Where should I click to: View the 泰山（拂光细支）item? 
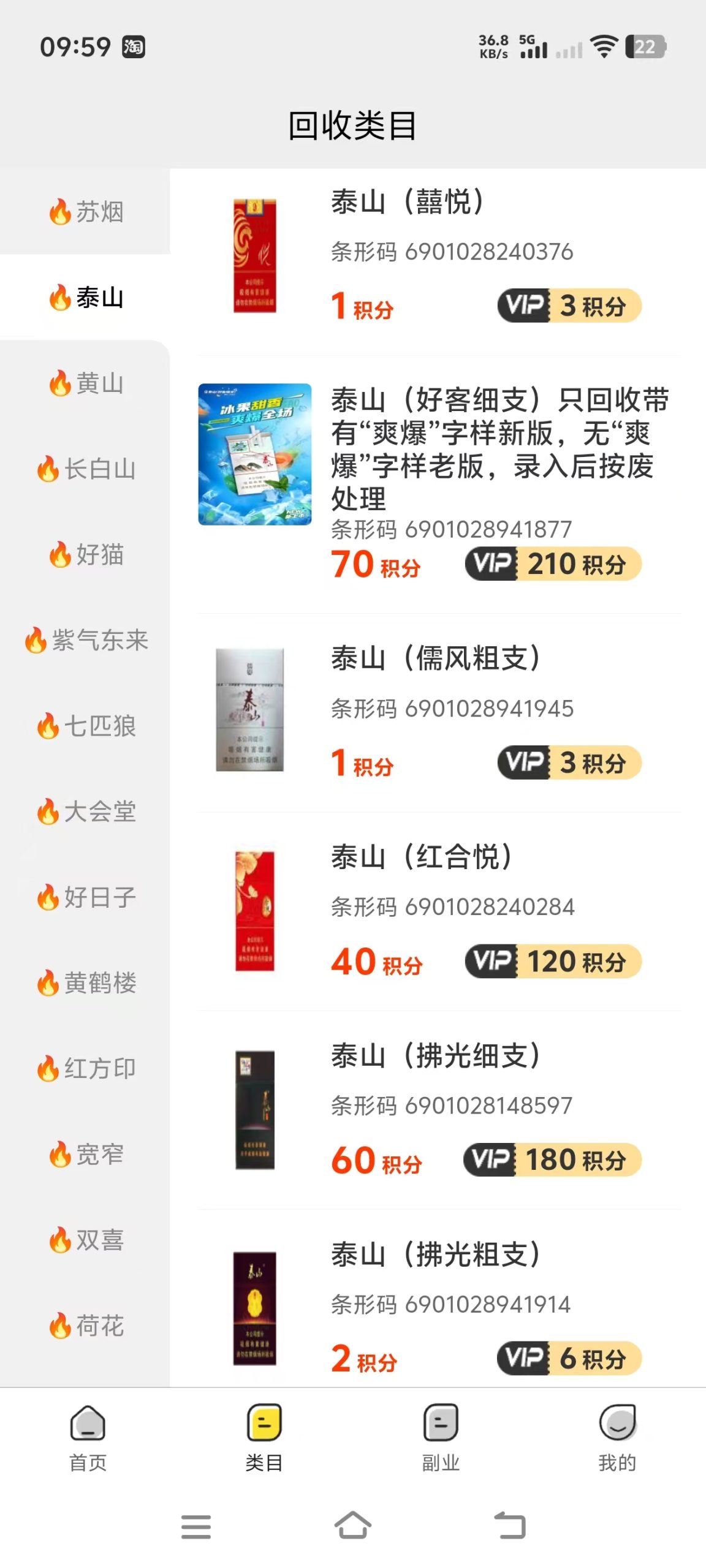point(438,1109)
